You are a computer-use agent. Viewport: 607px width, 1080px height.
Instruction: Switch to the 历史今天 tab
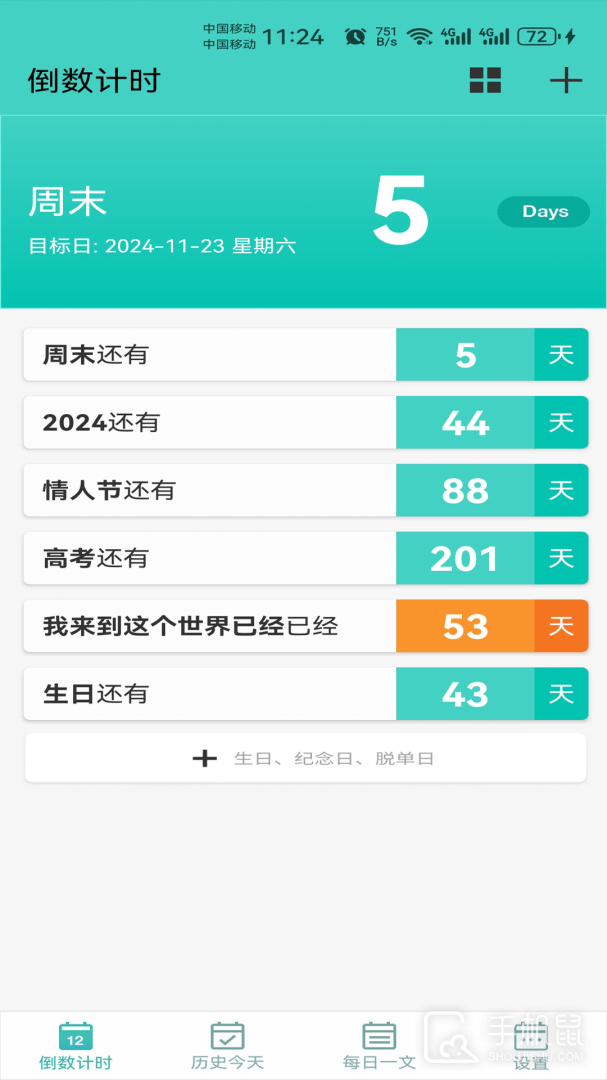(228, 1046)
